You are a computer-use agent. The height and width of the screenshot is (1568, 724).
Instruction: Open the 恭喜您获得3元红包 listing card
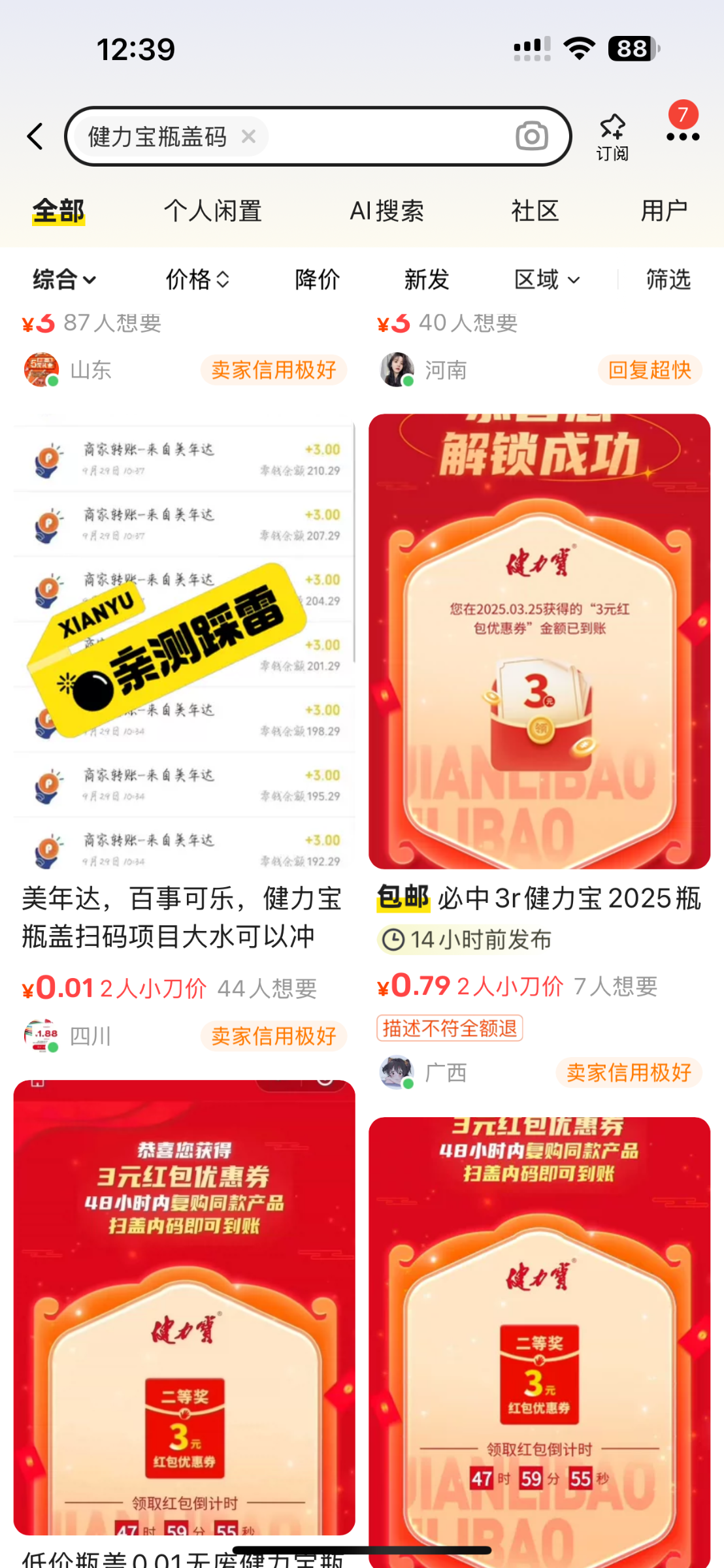pos(184,1307)
